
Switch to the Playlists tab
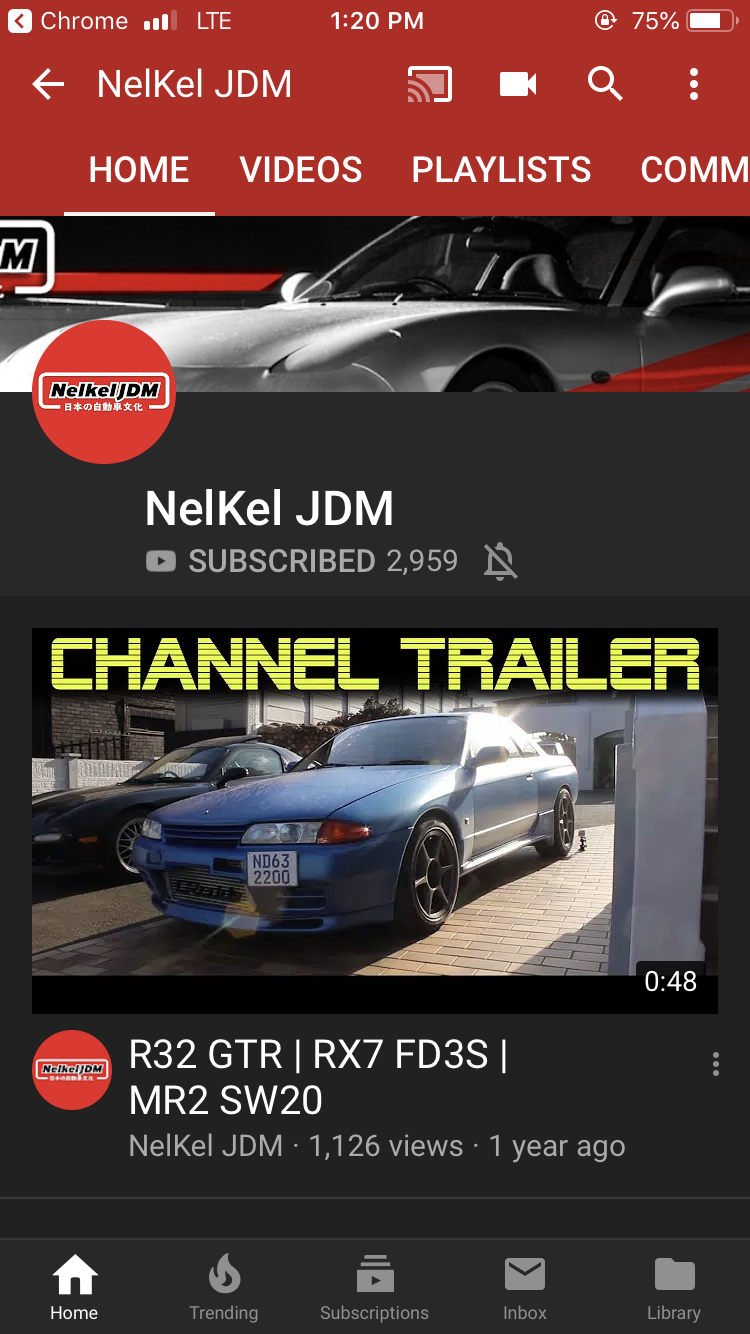coord(501,170)
